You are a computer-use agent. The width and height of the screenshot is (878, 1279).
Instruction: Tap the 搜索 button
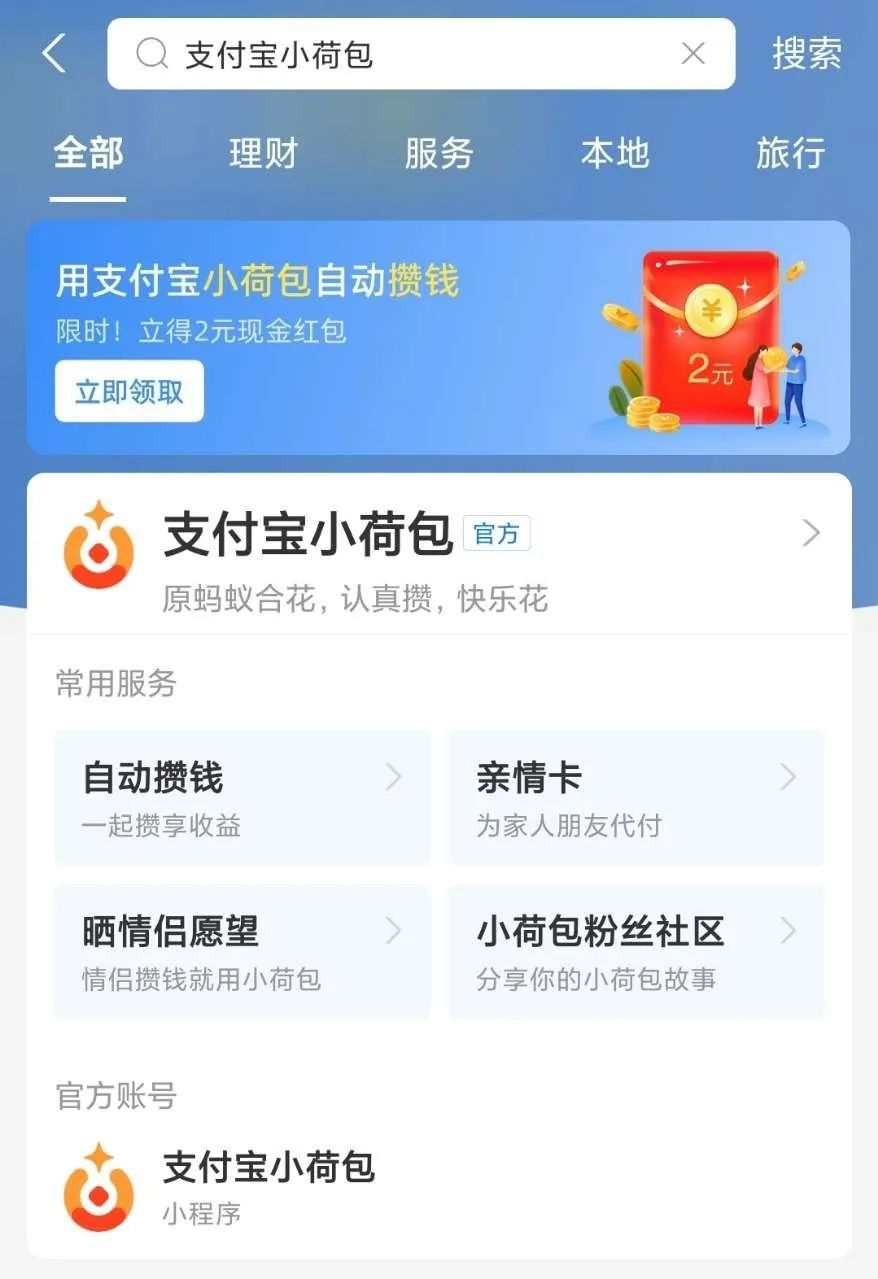(806, 54)
